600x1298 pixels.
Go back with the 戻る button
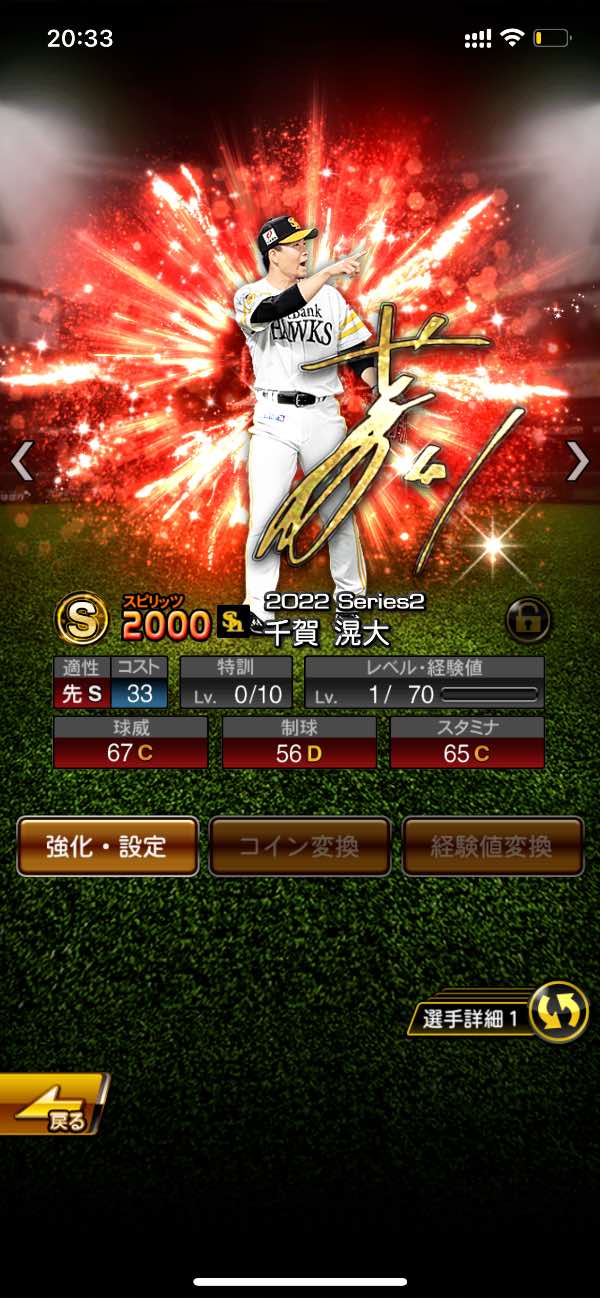pyautogui.click(x=52, y=1104)
